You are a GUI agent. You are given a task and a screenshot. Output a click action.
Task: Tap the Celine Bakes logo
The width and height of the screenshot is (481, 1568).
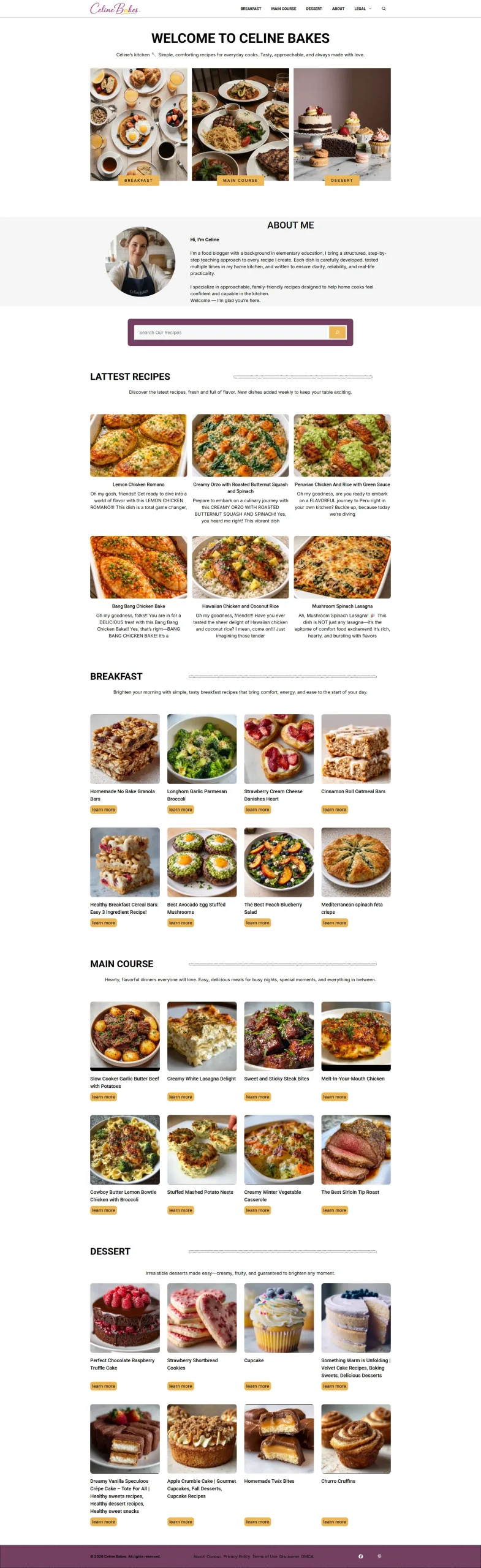(115, 9)
